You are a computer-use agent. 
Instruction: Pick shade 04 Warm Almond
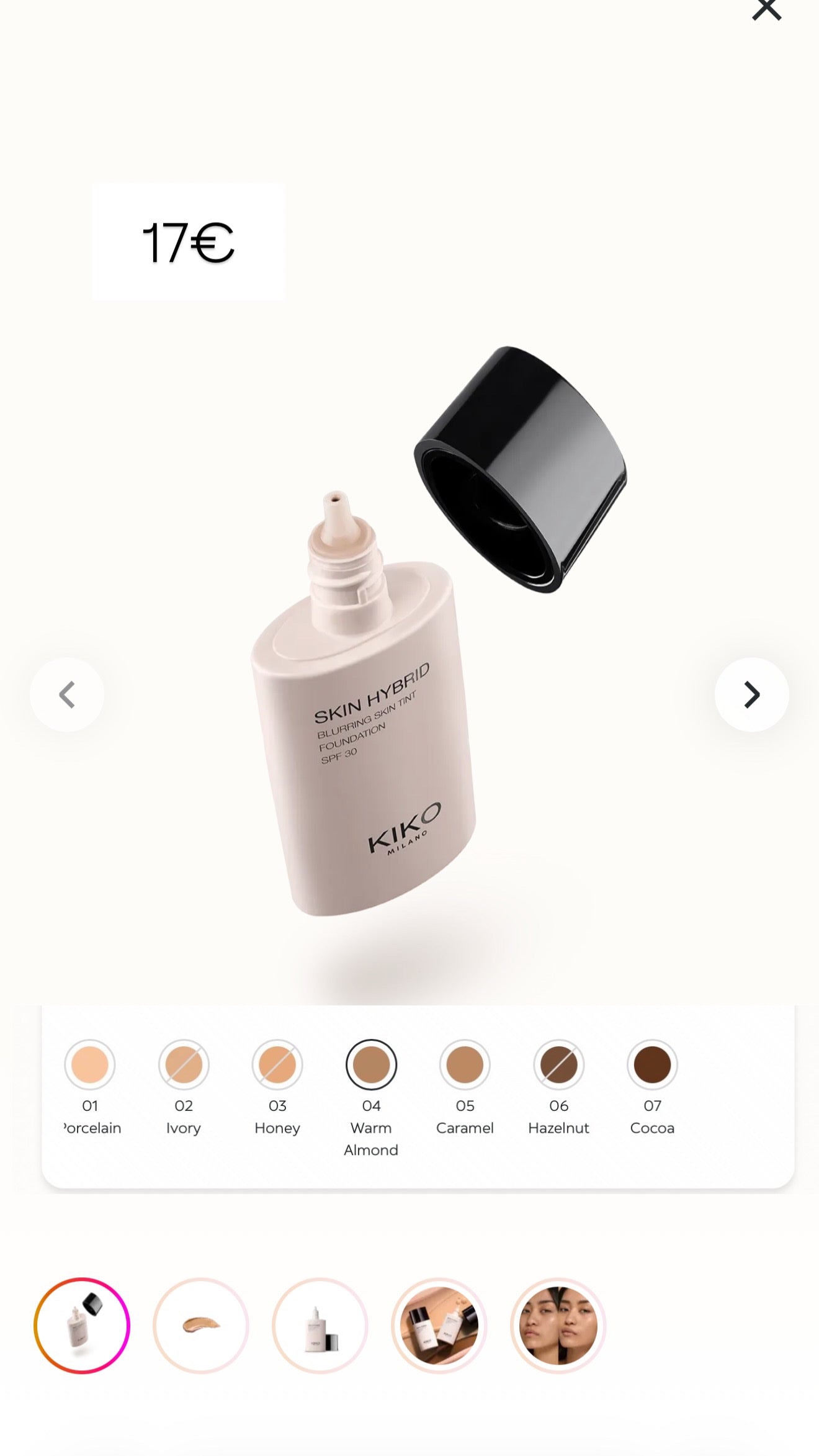pyautogui.click(x=371, y=1064)
